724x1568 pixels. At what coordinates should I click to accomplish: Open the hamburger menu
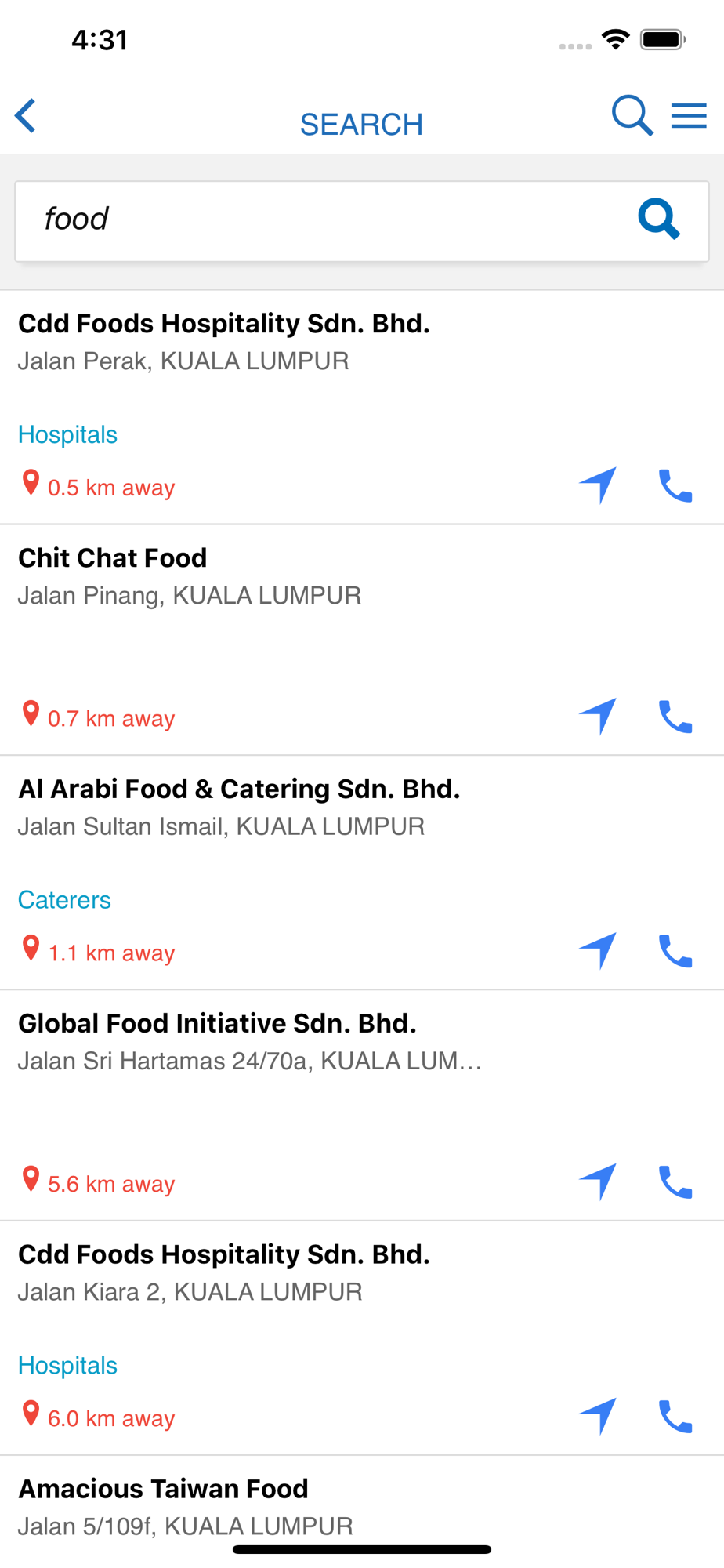689,116
